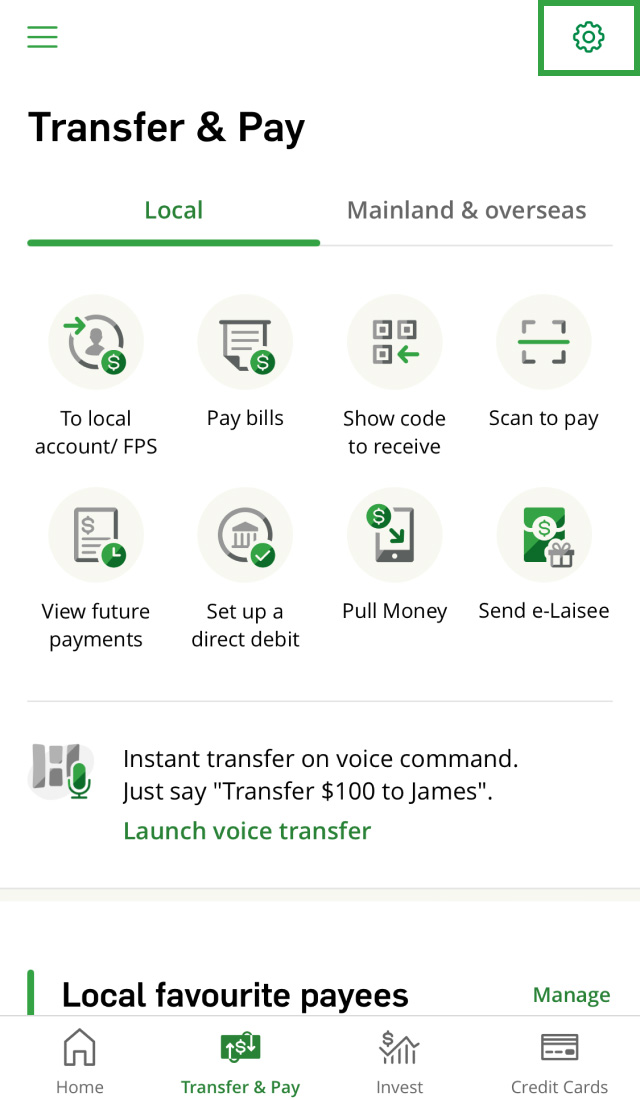Launch voice transfer

pyautogui.click(x=247, y=831)
